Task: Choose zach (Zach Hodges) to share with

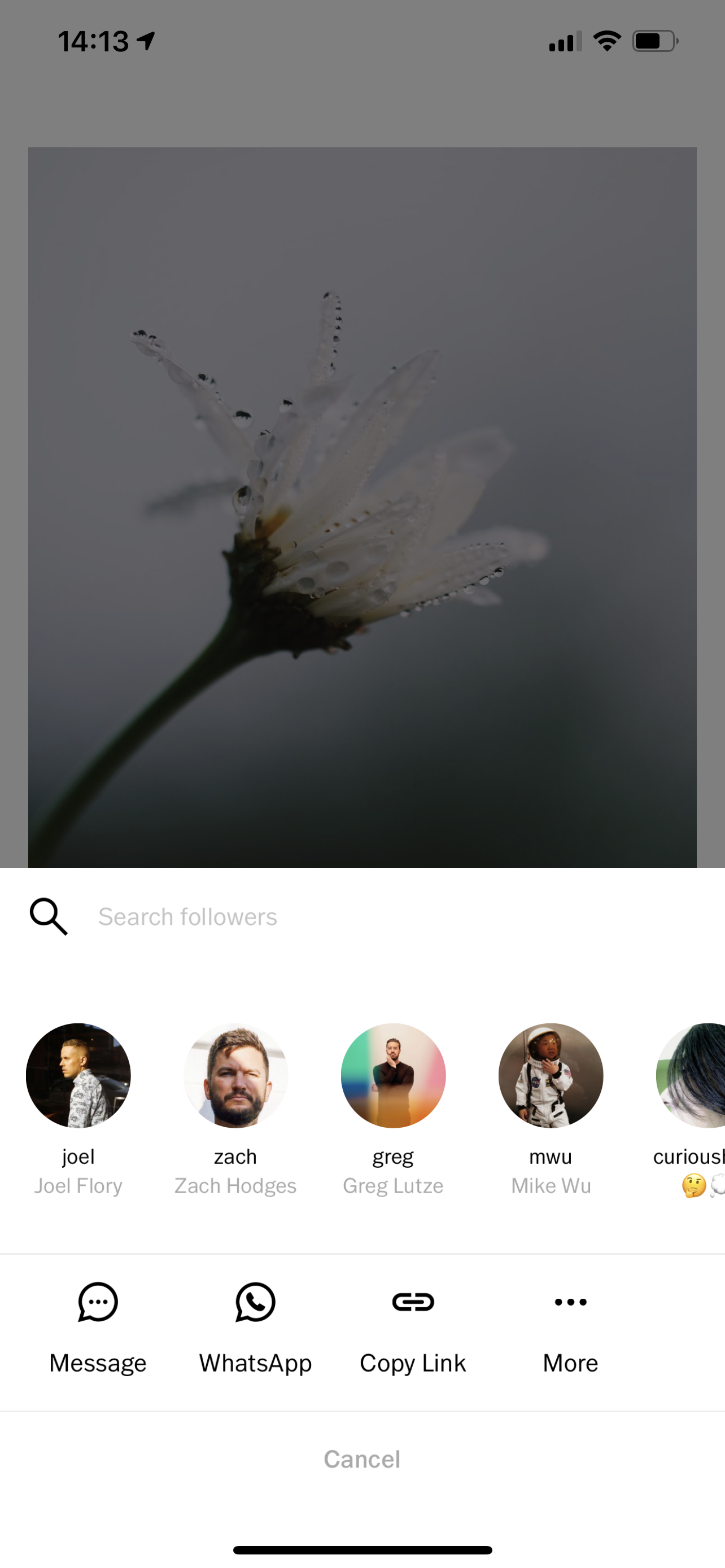Action: (235, 1109)
